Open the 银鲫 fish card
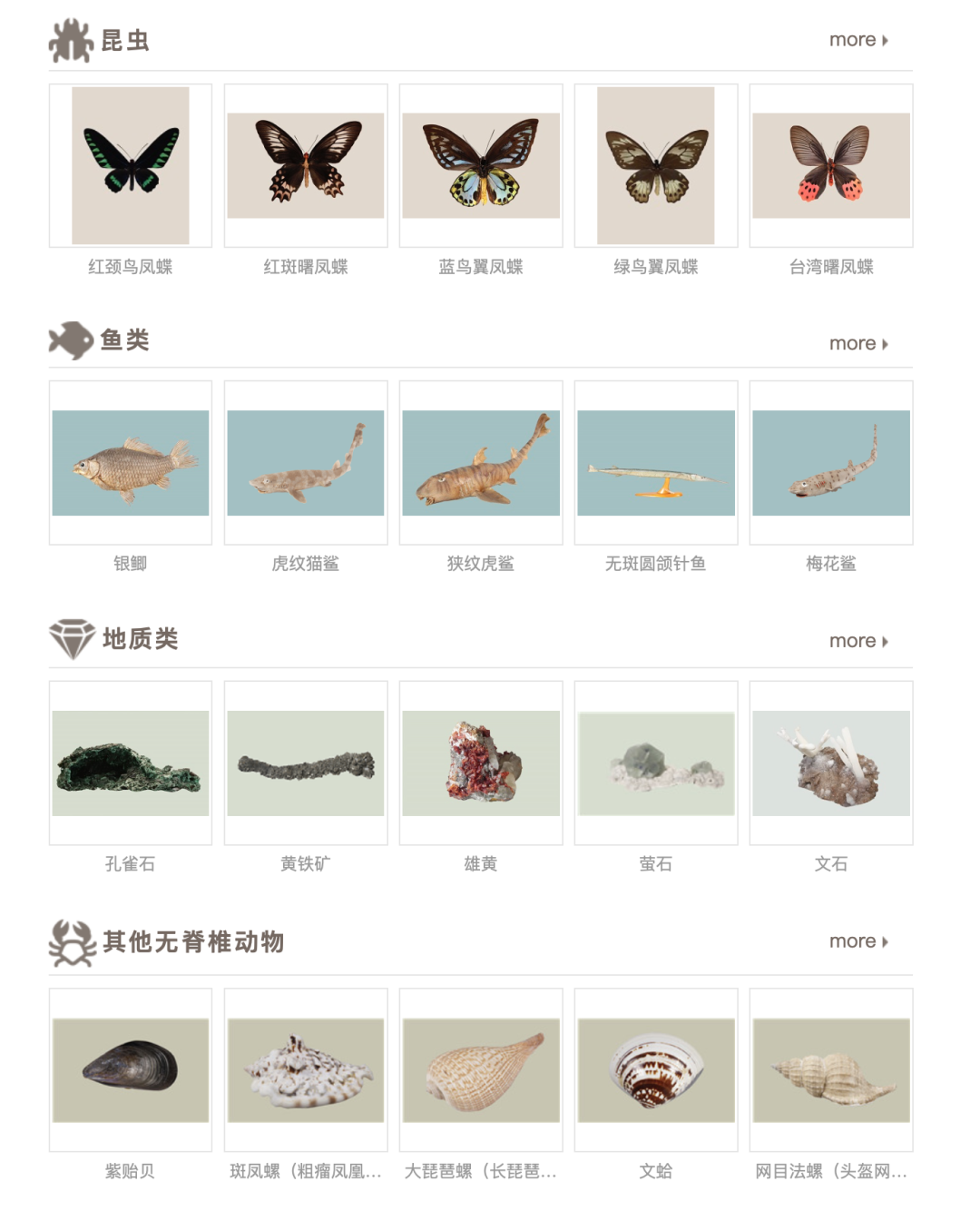 pos(131,463)
